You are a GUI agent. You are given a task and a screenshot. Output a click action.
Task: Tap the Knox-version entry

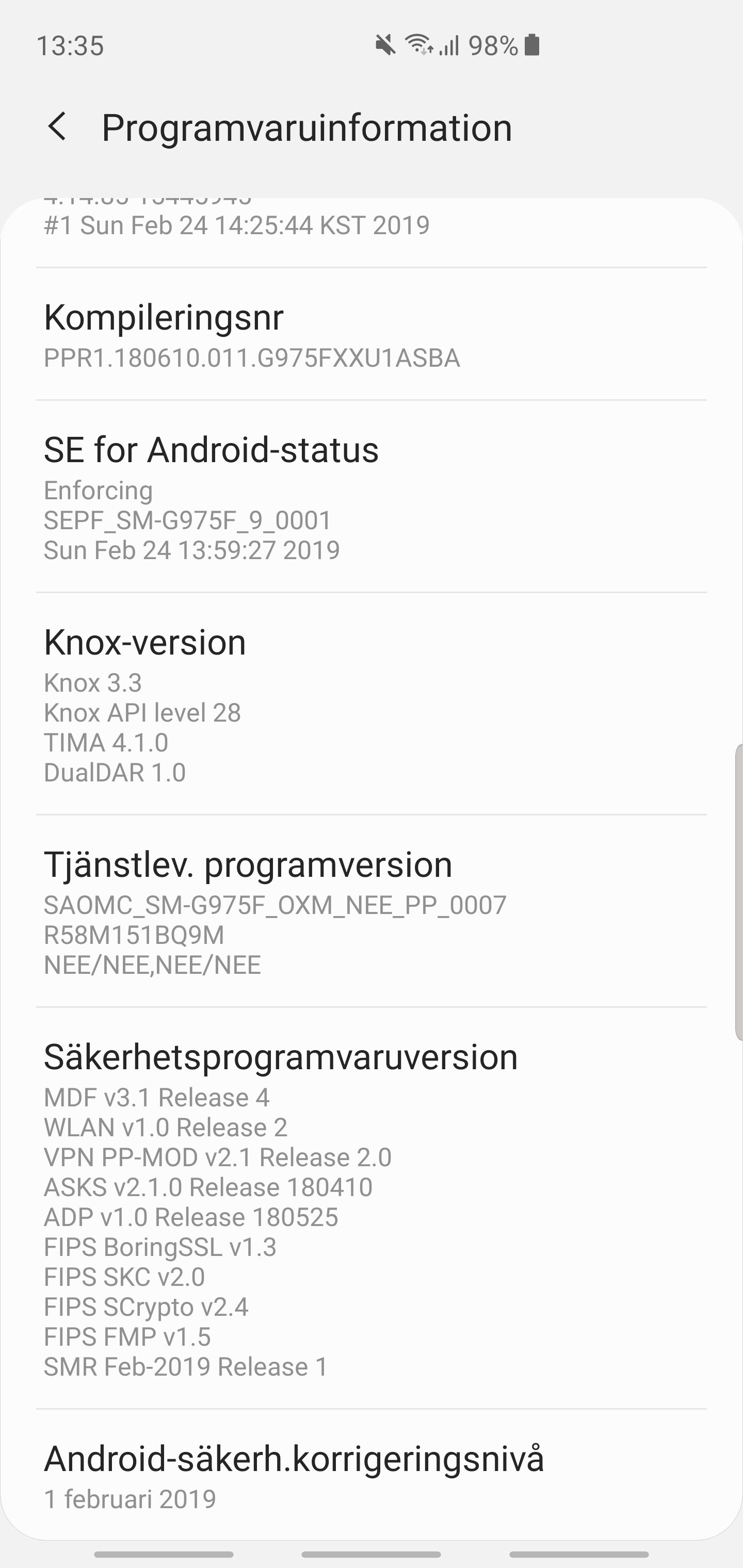point(372,704)
